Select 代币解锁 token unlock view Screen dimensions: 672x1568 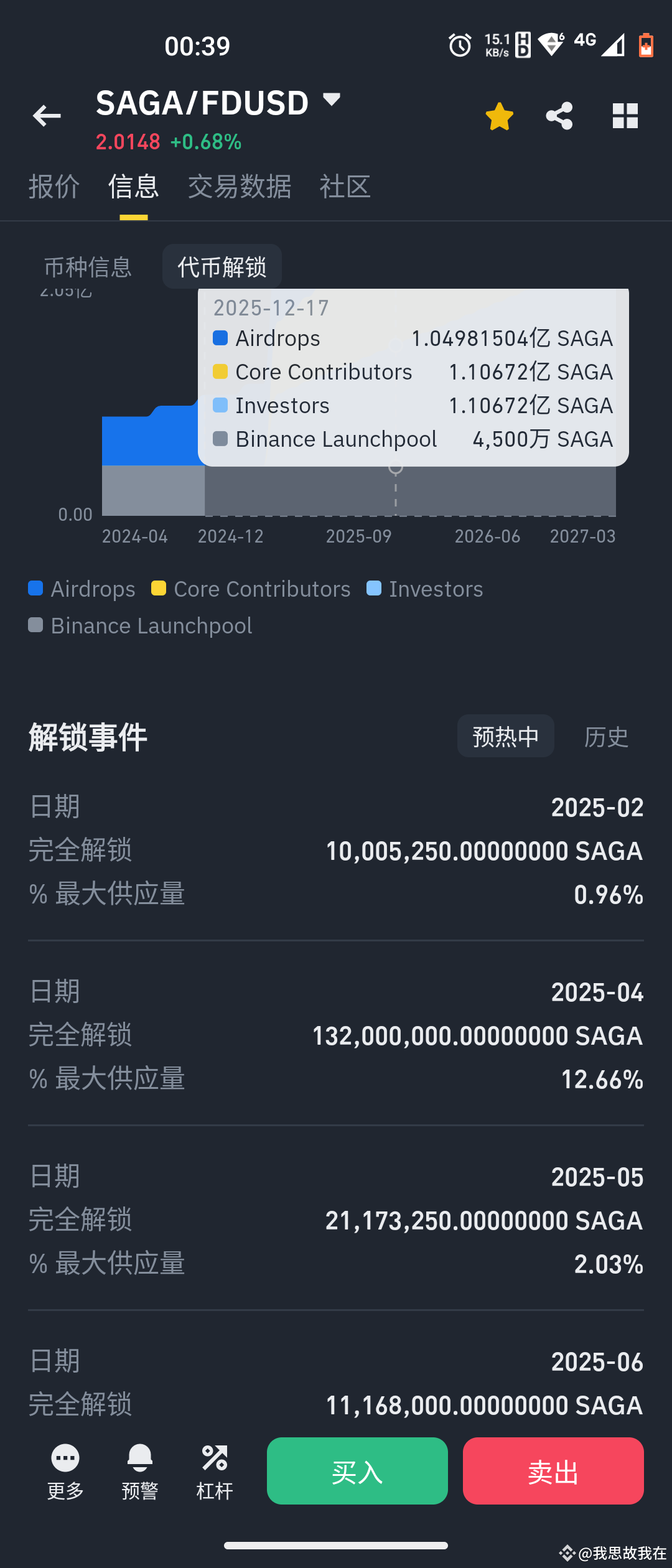(222, 266)
